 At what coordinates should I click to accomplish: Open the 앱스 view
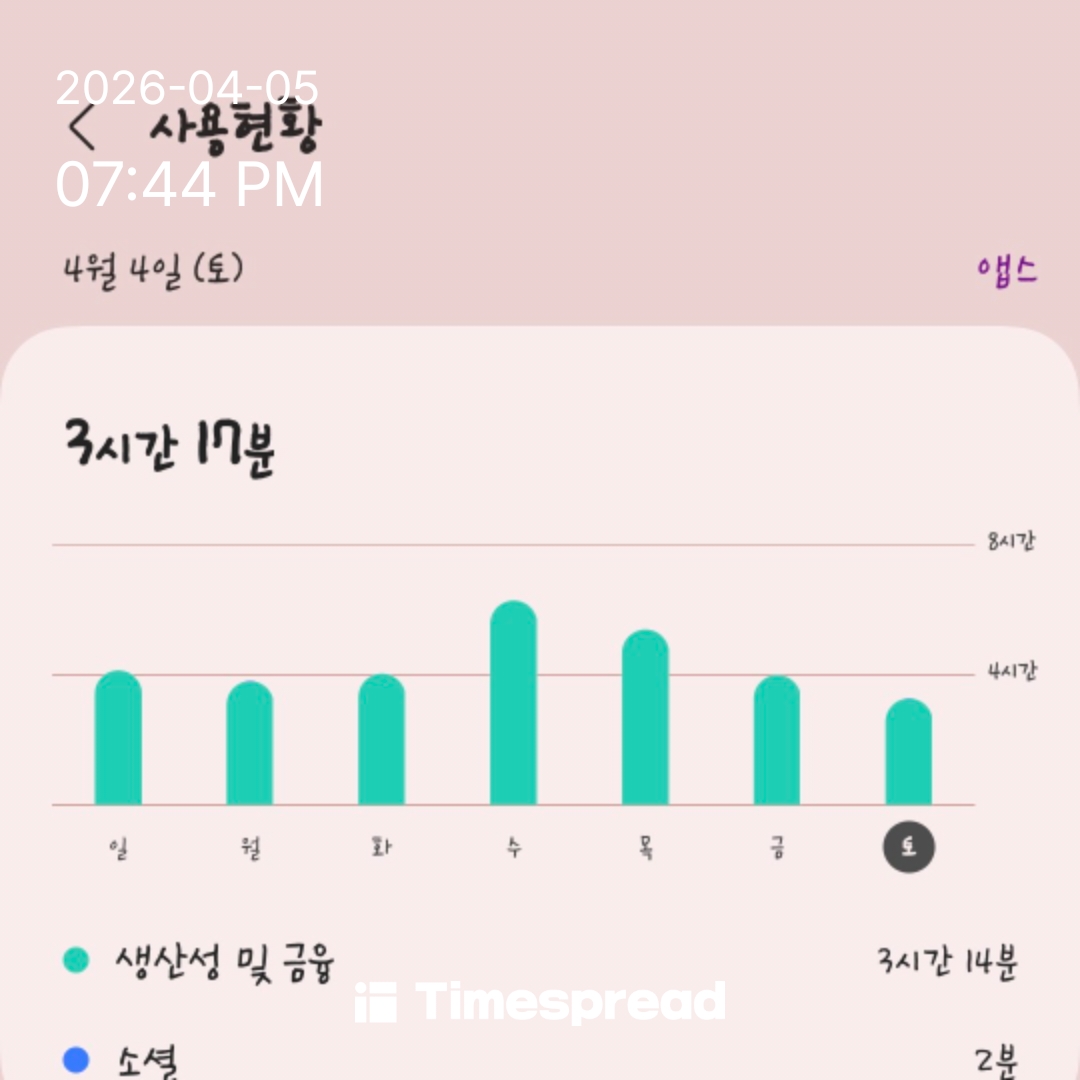pos(1007,270)
